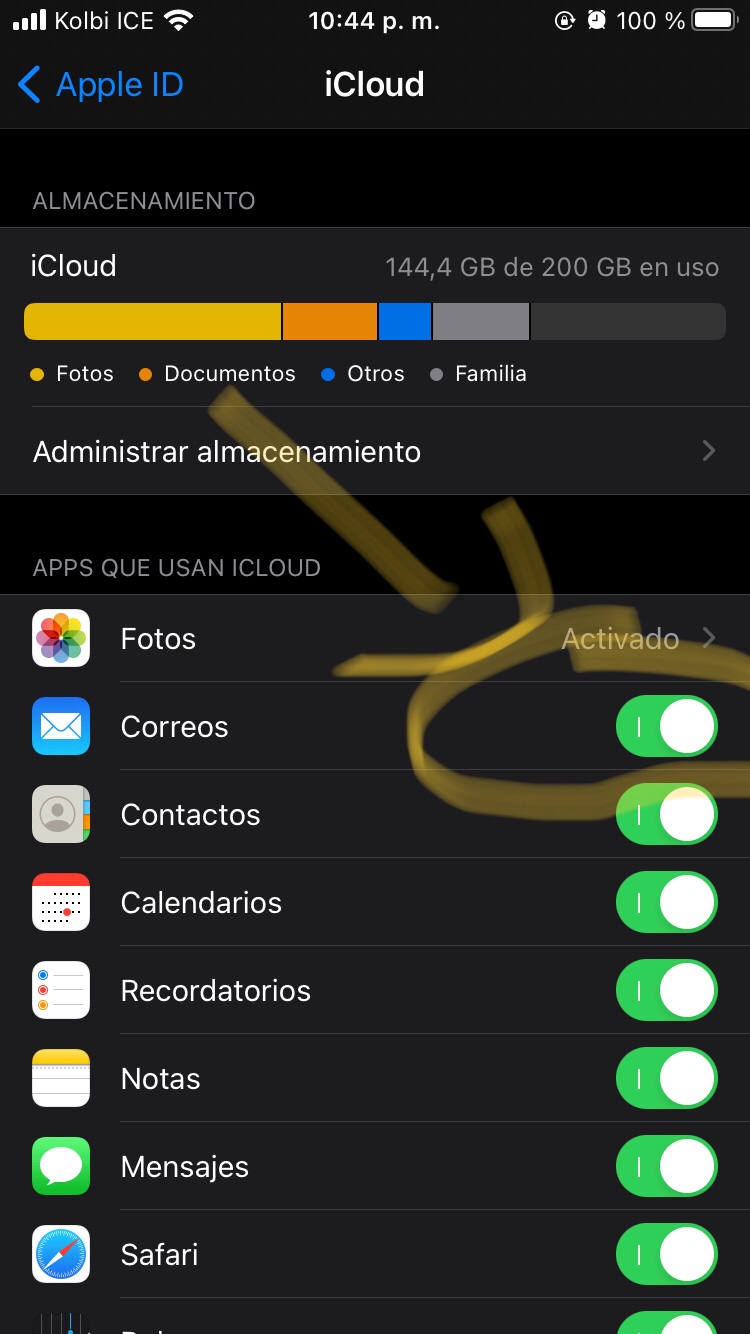Turn off the Correos switch

tap(667, 727)
